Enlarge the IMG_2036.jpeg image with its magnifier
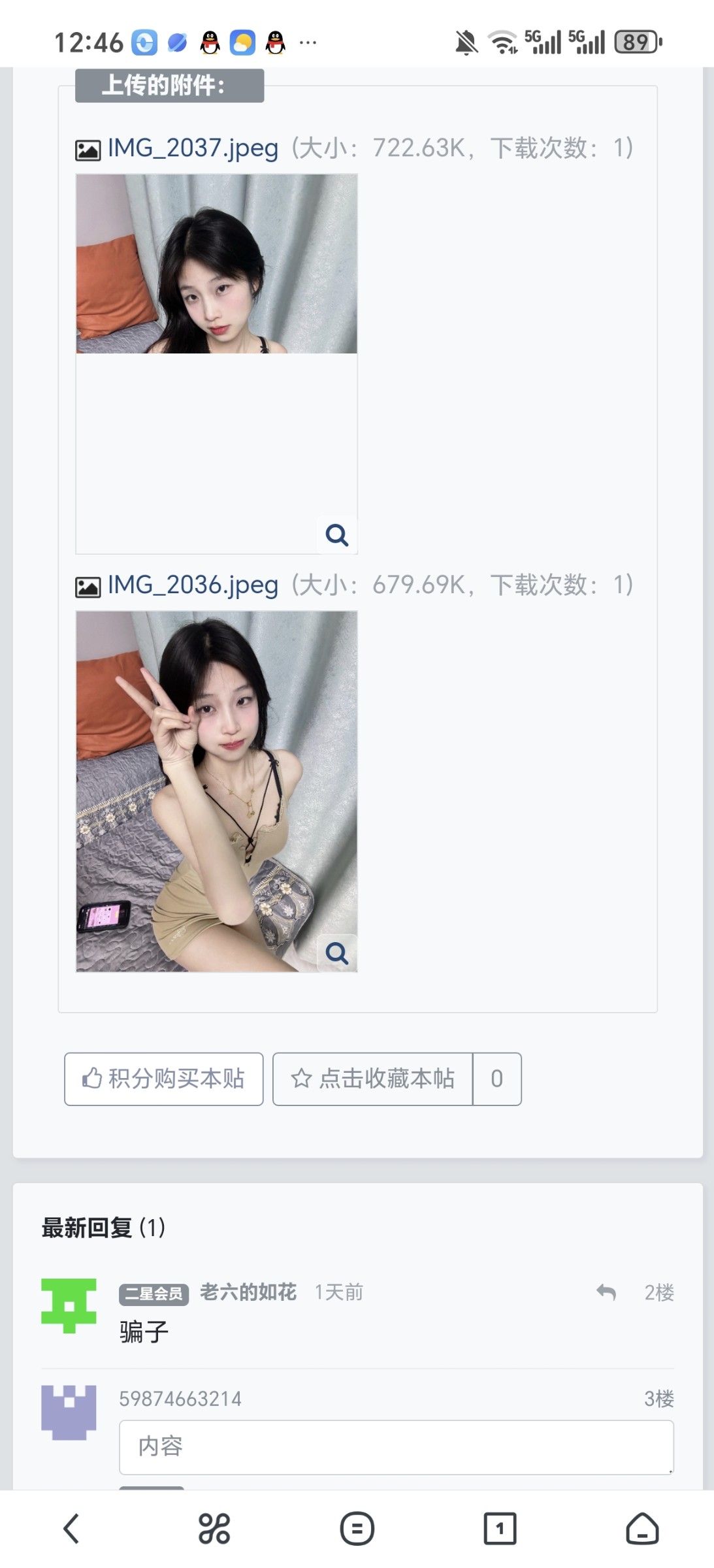Image resolution: width=714 pixels, height=1568 pixels. point(336,954)
